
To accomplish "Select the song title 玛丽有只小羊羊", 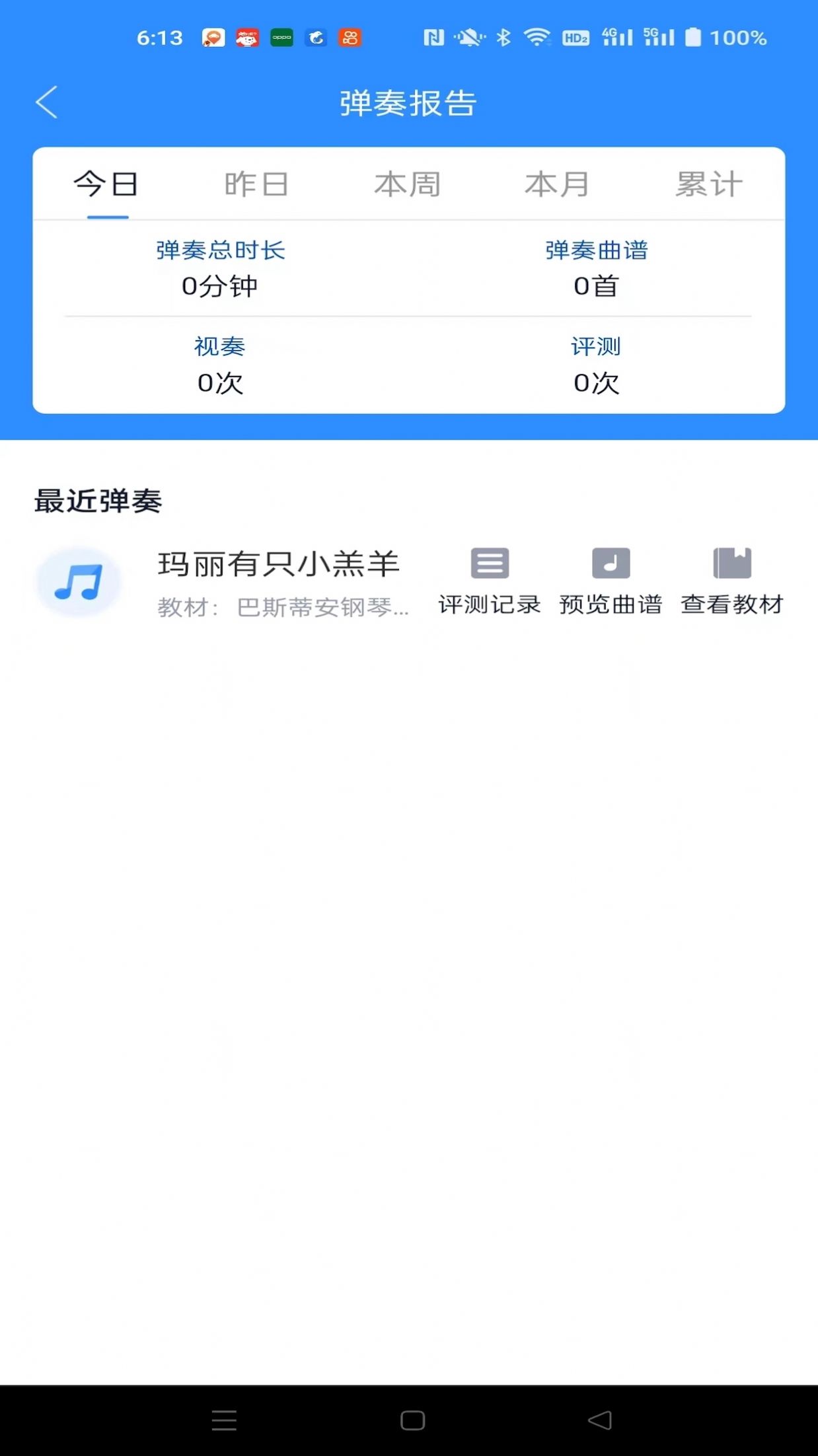I will [x=279, y=565].
